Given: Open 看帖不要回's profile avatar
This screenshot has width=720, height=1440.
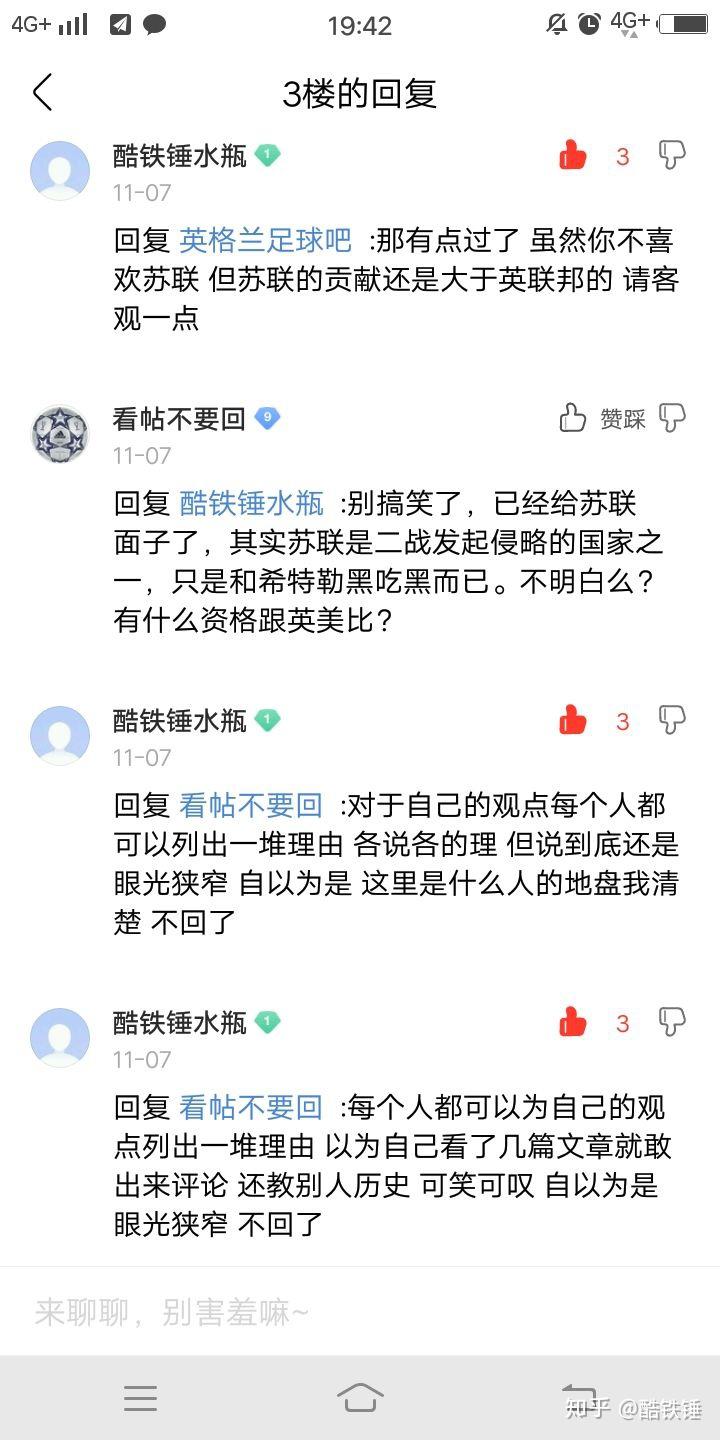Looking at the screenshot, I should point(60,434).
